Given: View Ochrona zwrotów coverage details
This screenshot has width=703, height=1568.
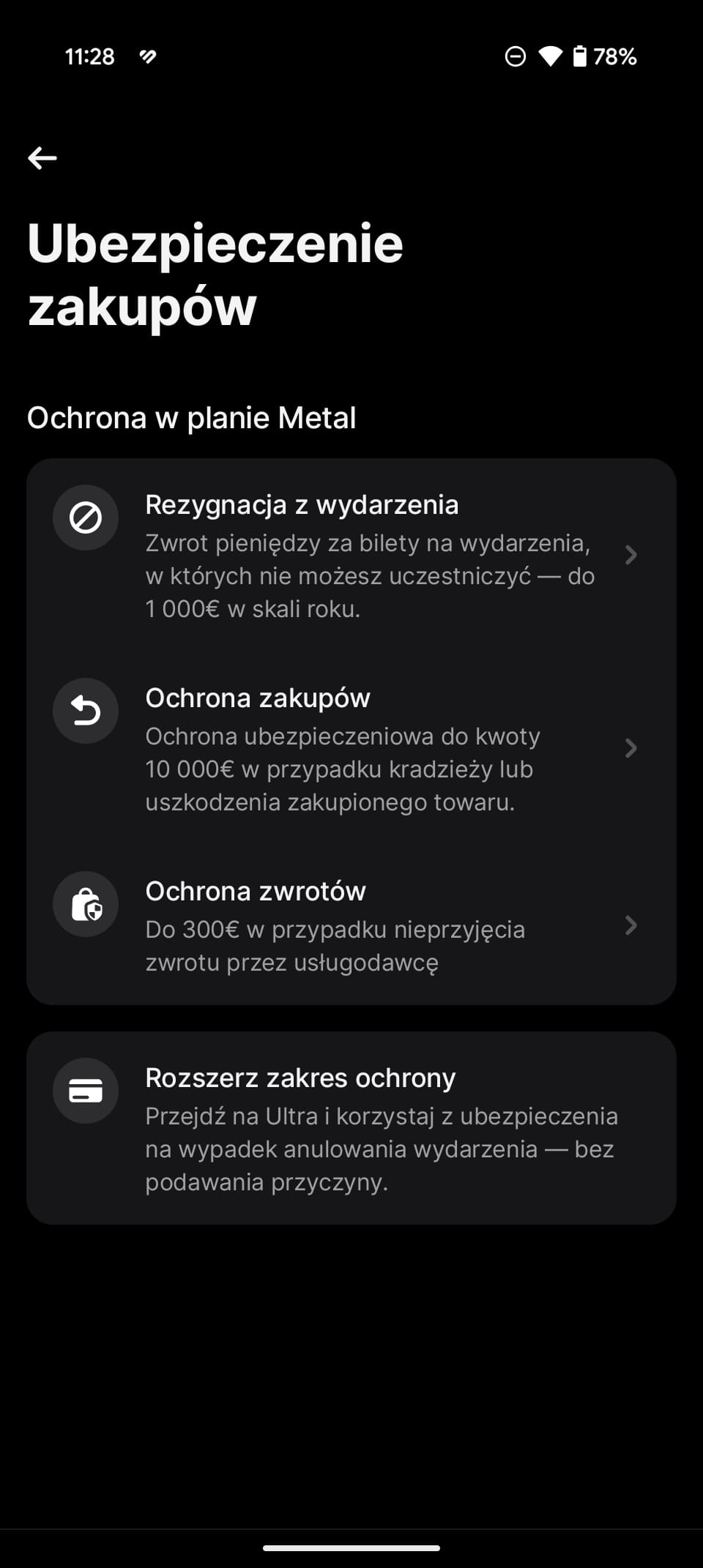Looking at the screenshot, I should [x=351, y=925].
